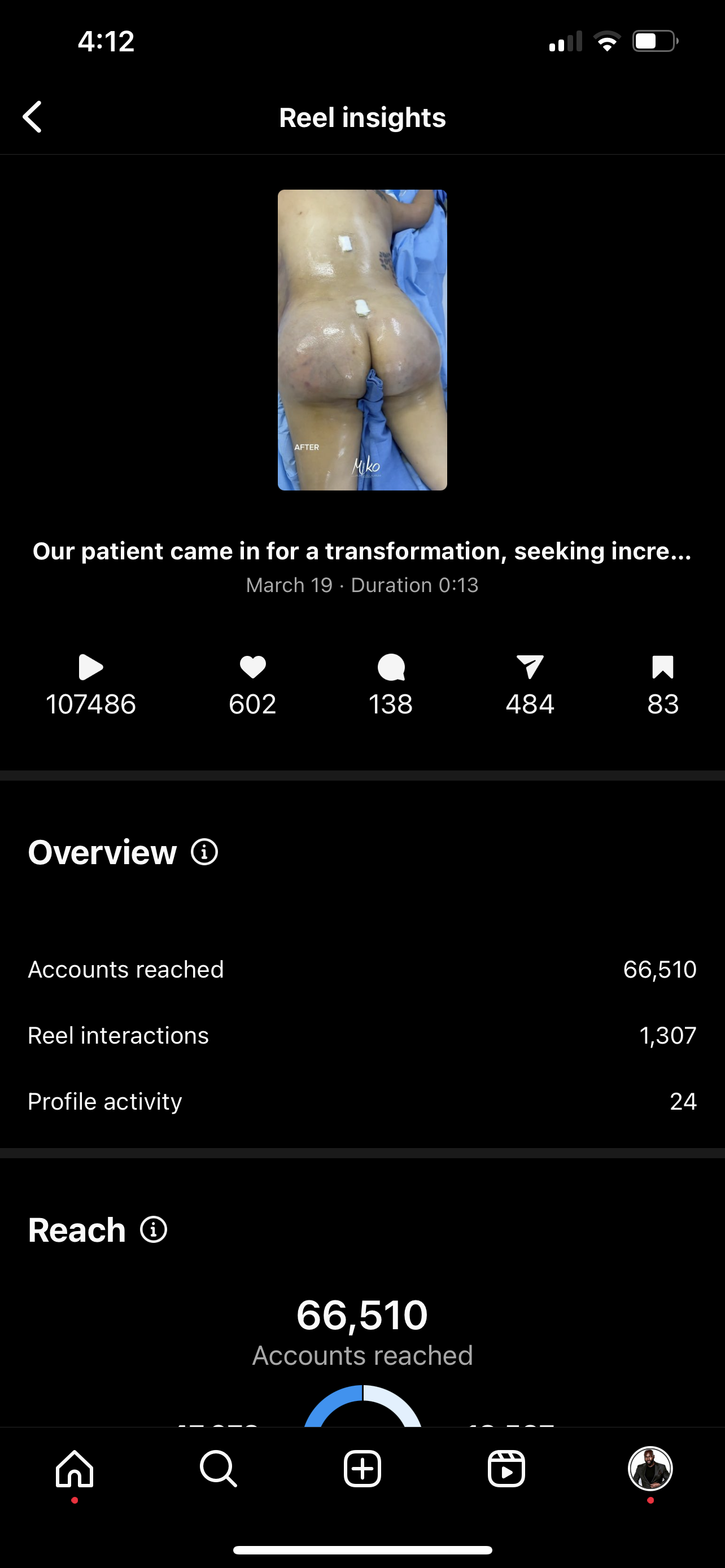Create a new post
This screenshot has width=725, height=1568.
pyautogui.click(x=362, y=1469)
